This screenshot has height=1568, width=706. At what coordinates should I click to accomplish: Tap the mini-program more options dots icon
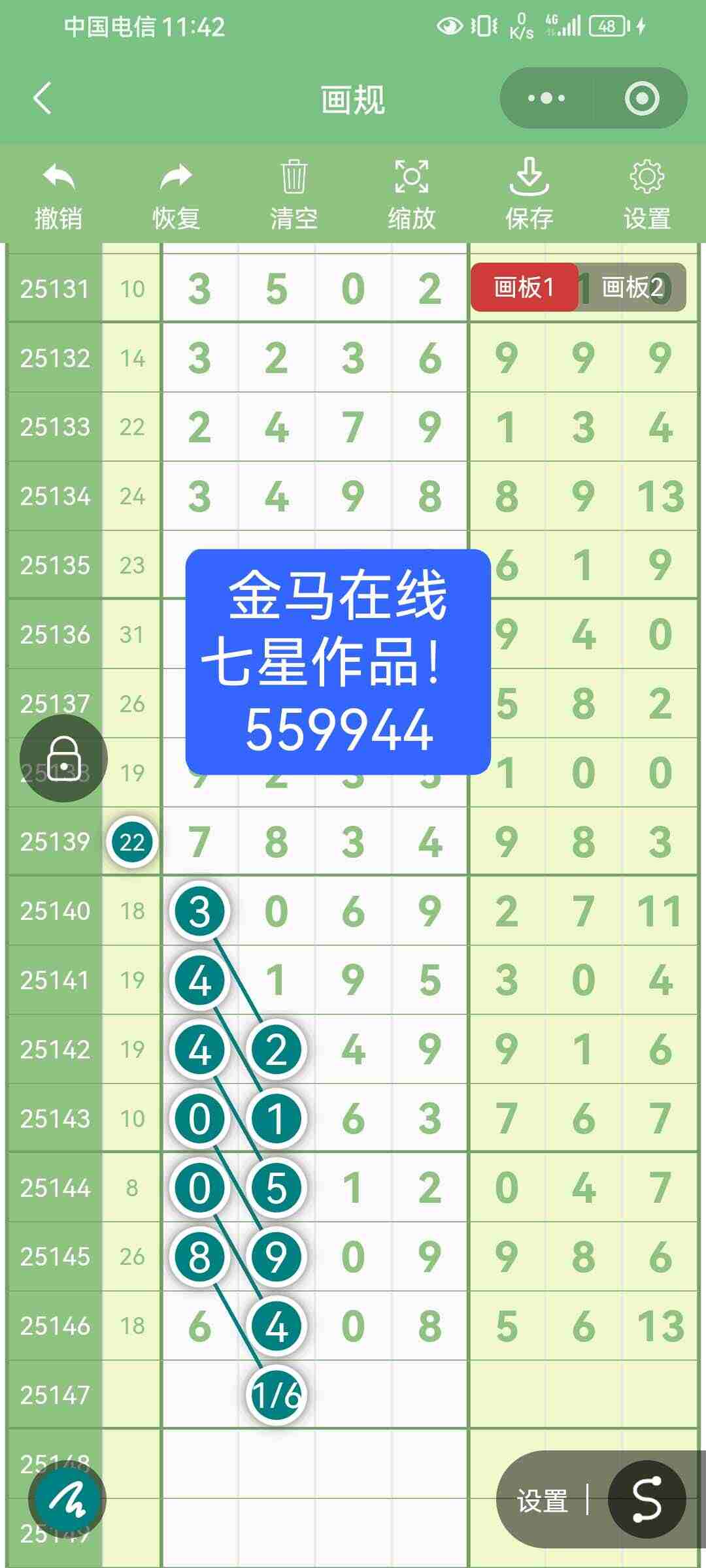(x=546, y=97)
